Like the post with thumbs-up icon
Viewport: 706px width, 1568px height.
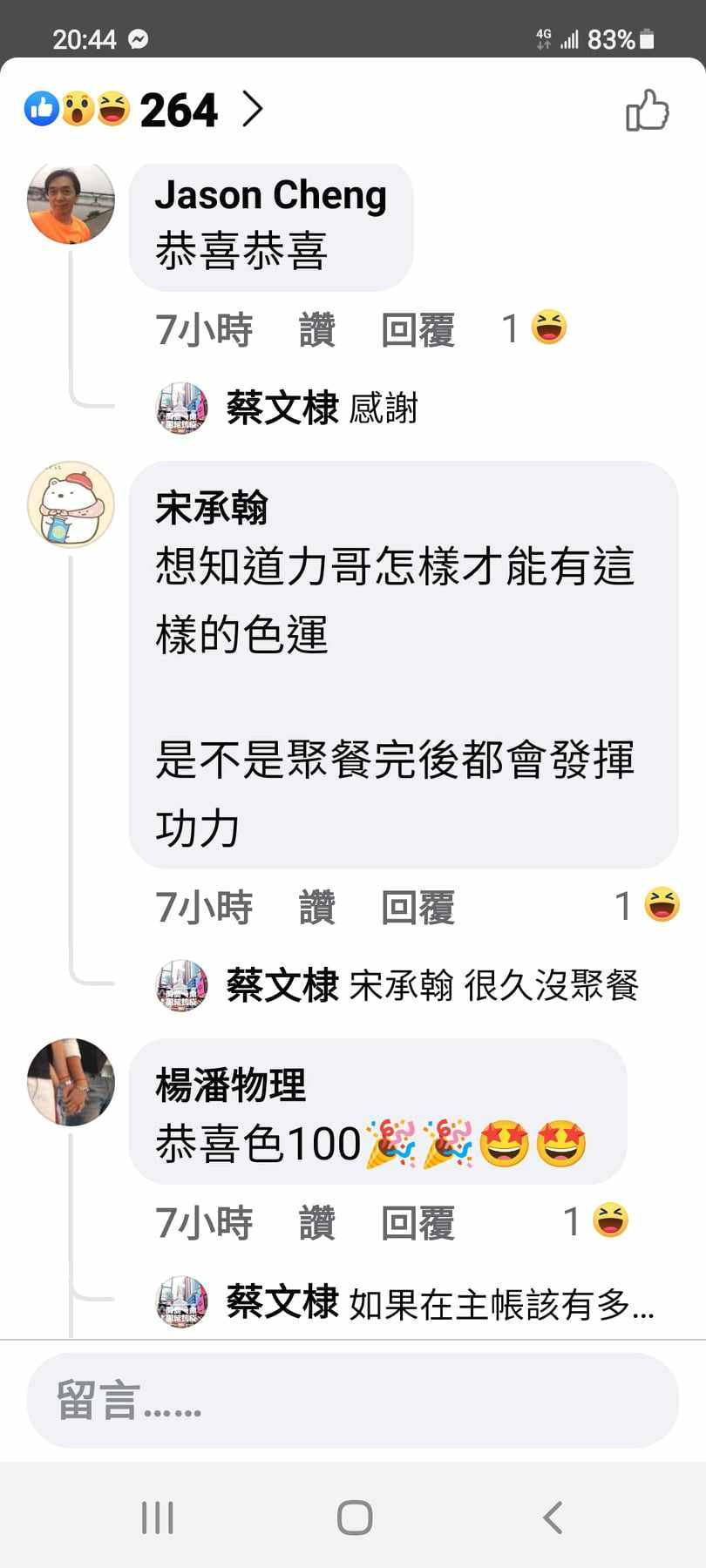point(647,111)
